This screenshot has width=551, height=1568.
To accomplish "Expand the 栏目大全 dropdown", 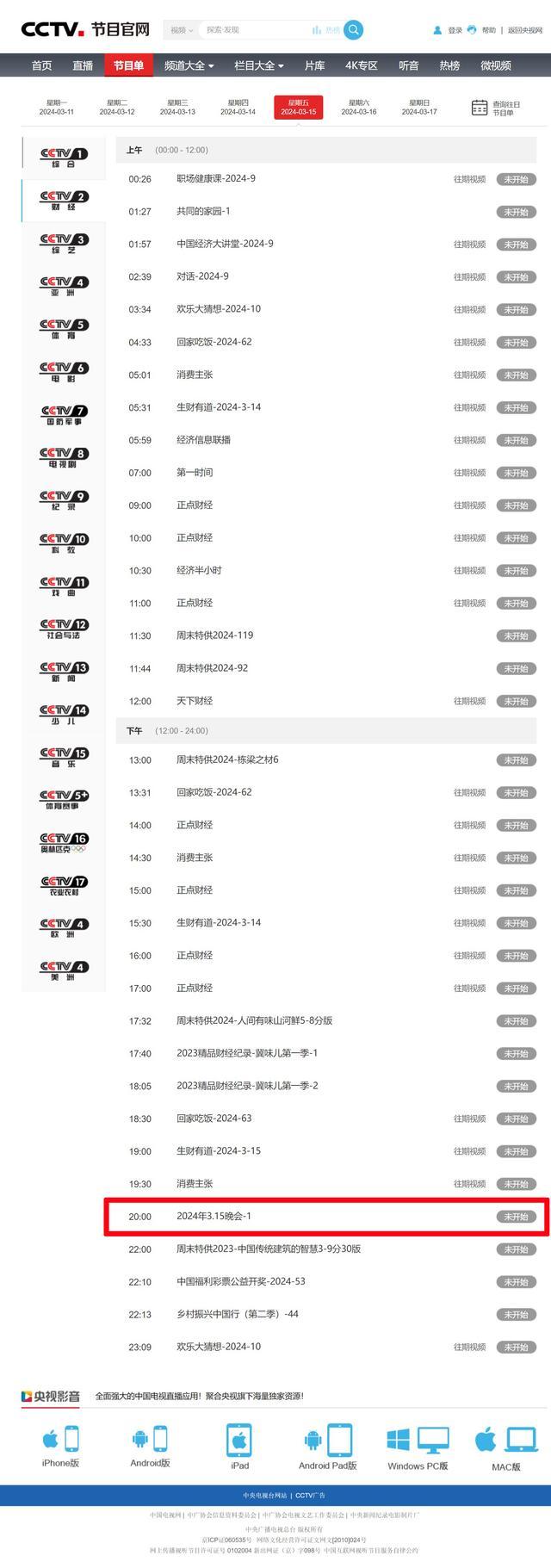I will coord(258,65).
